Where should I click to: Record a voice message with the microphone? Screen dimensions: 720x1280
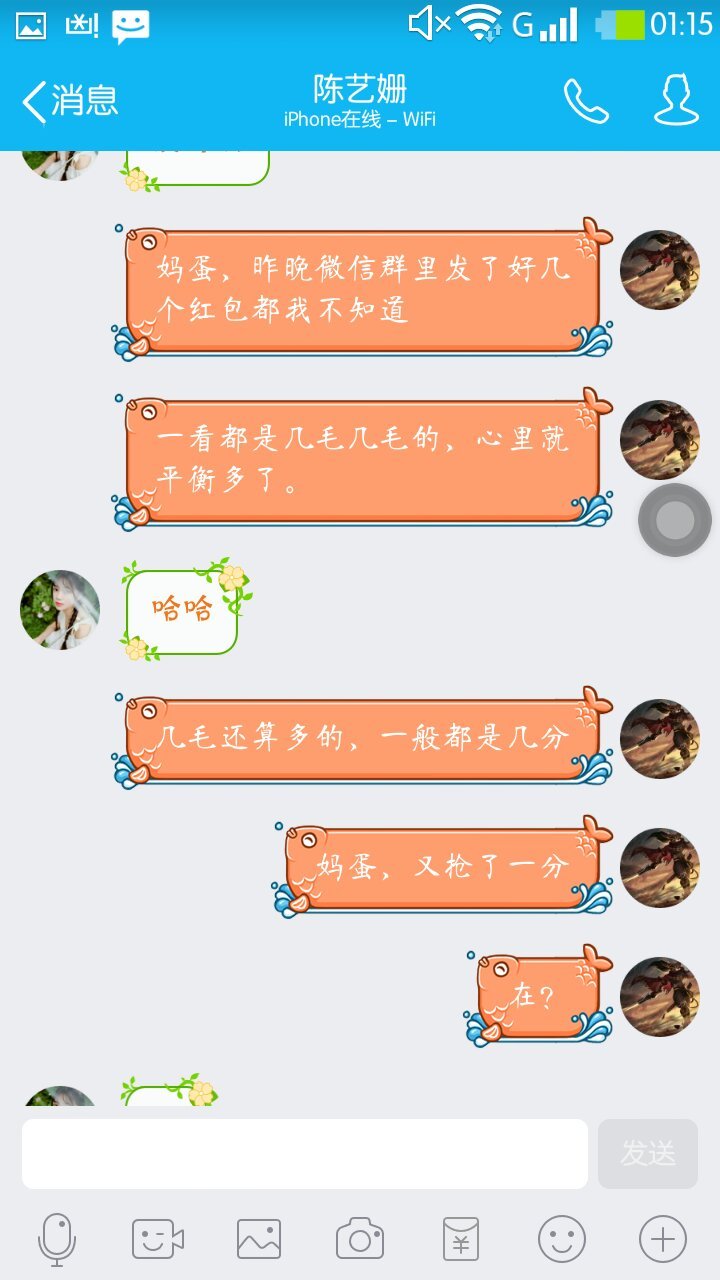[57, 1240]
